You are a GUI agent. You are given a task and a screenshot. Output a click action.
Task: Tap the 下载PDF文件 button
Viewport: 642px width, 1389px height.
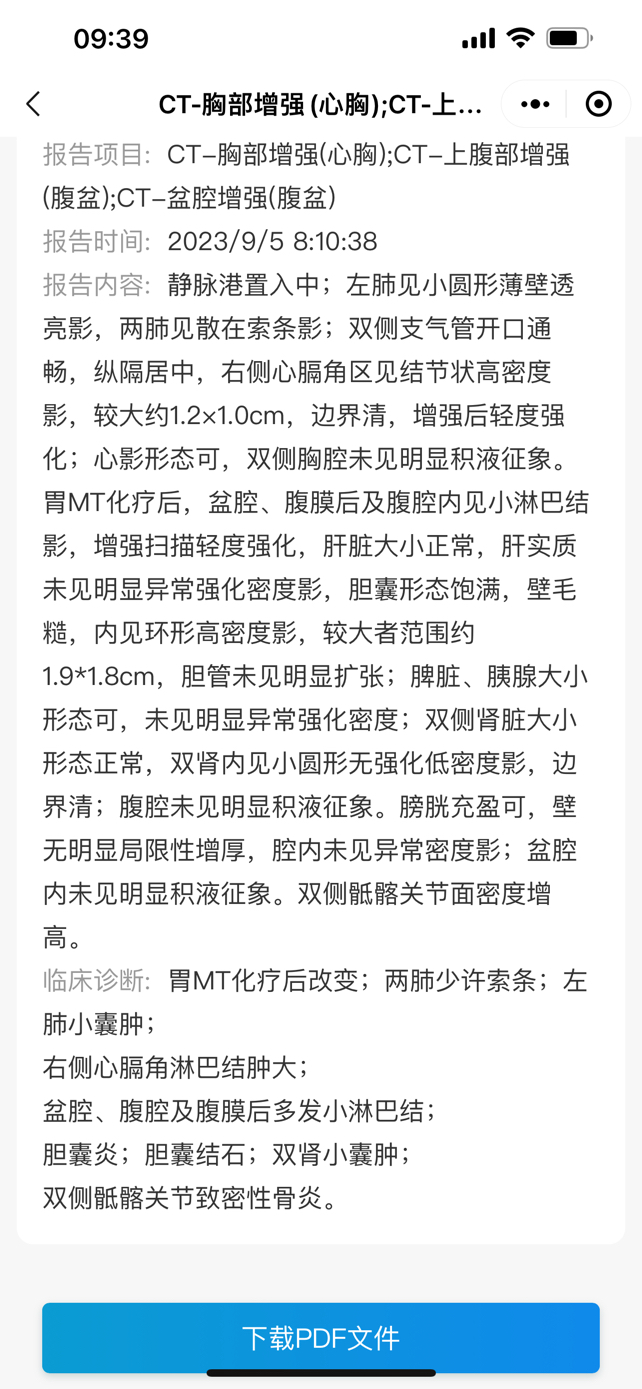click(321, 1338)
